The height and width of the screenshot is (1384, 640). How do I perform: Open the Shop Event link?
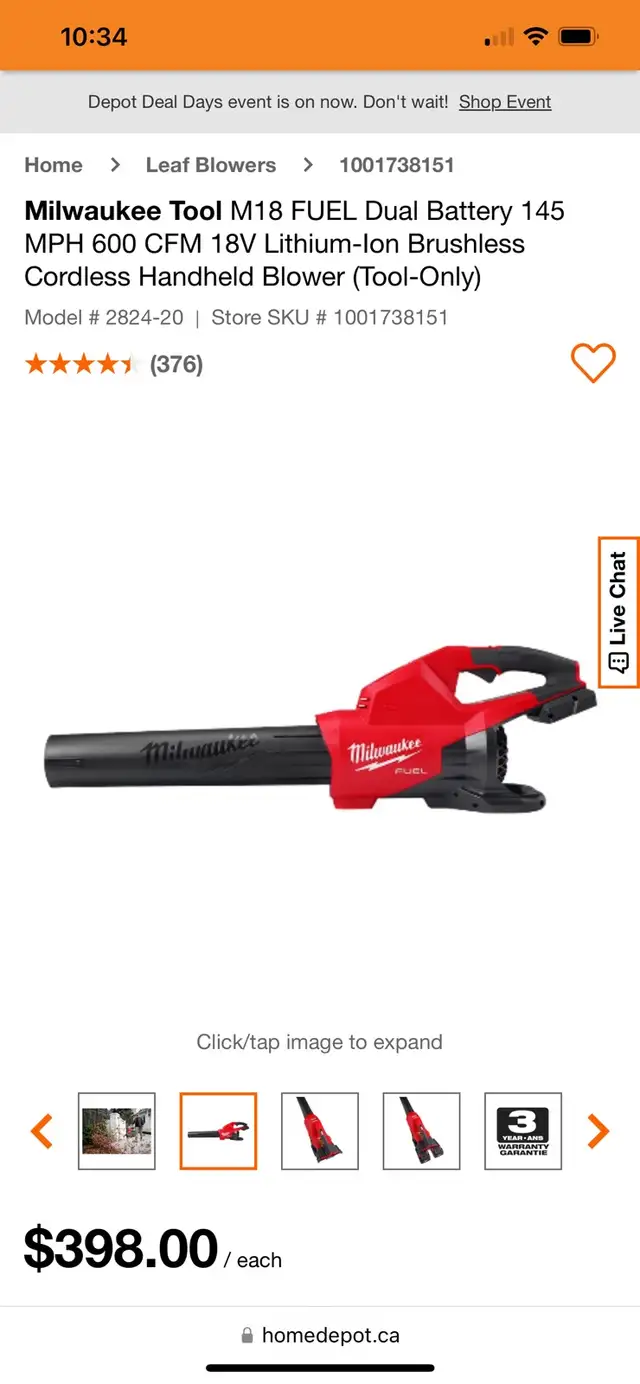click(505, 102)
